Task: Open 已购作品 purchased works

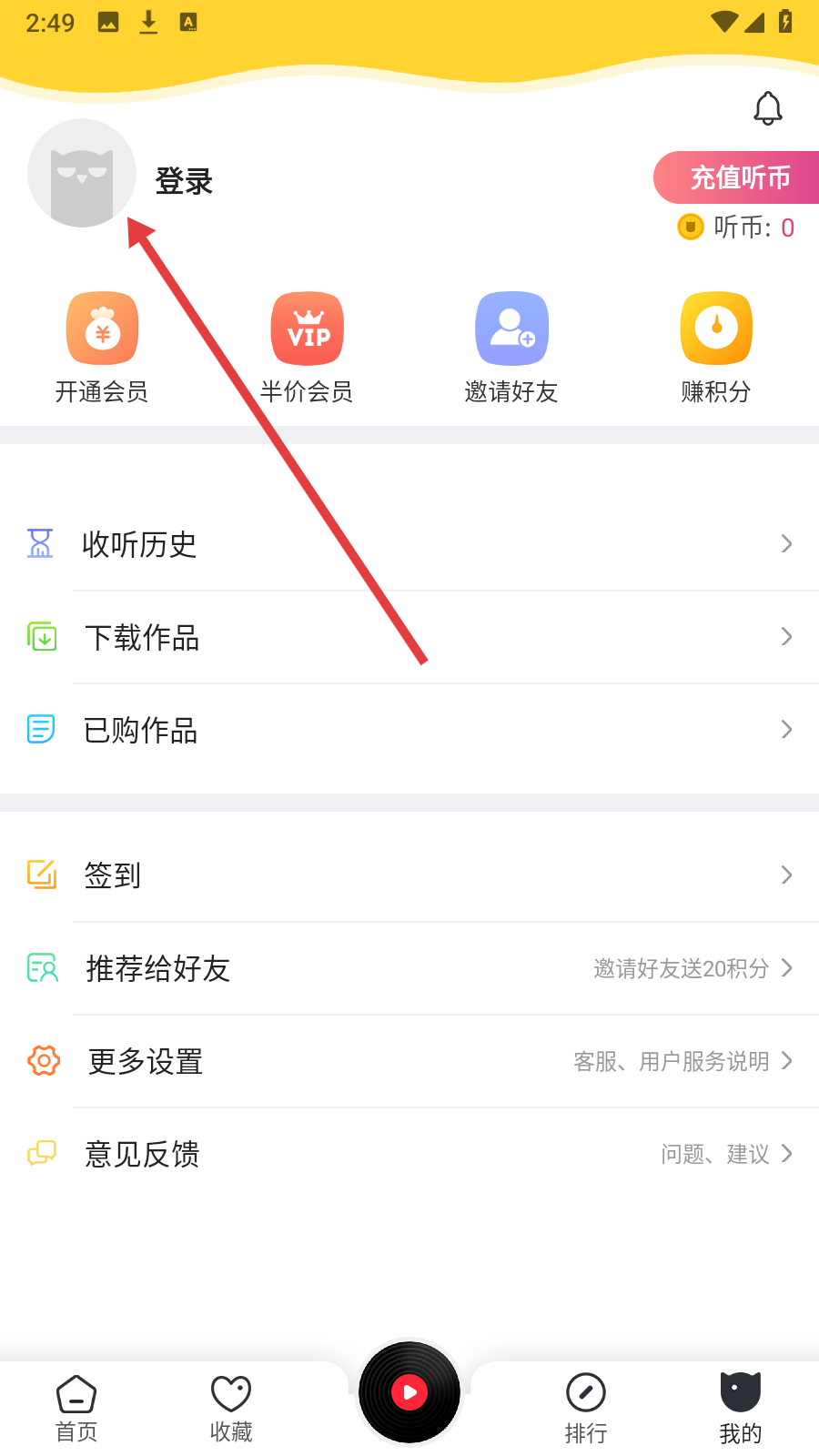Action: pyautogui.click(x=409, y=730)
